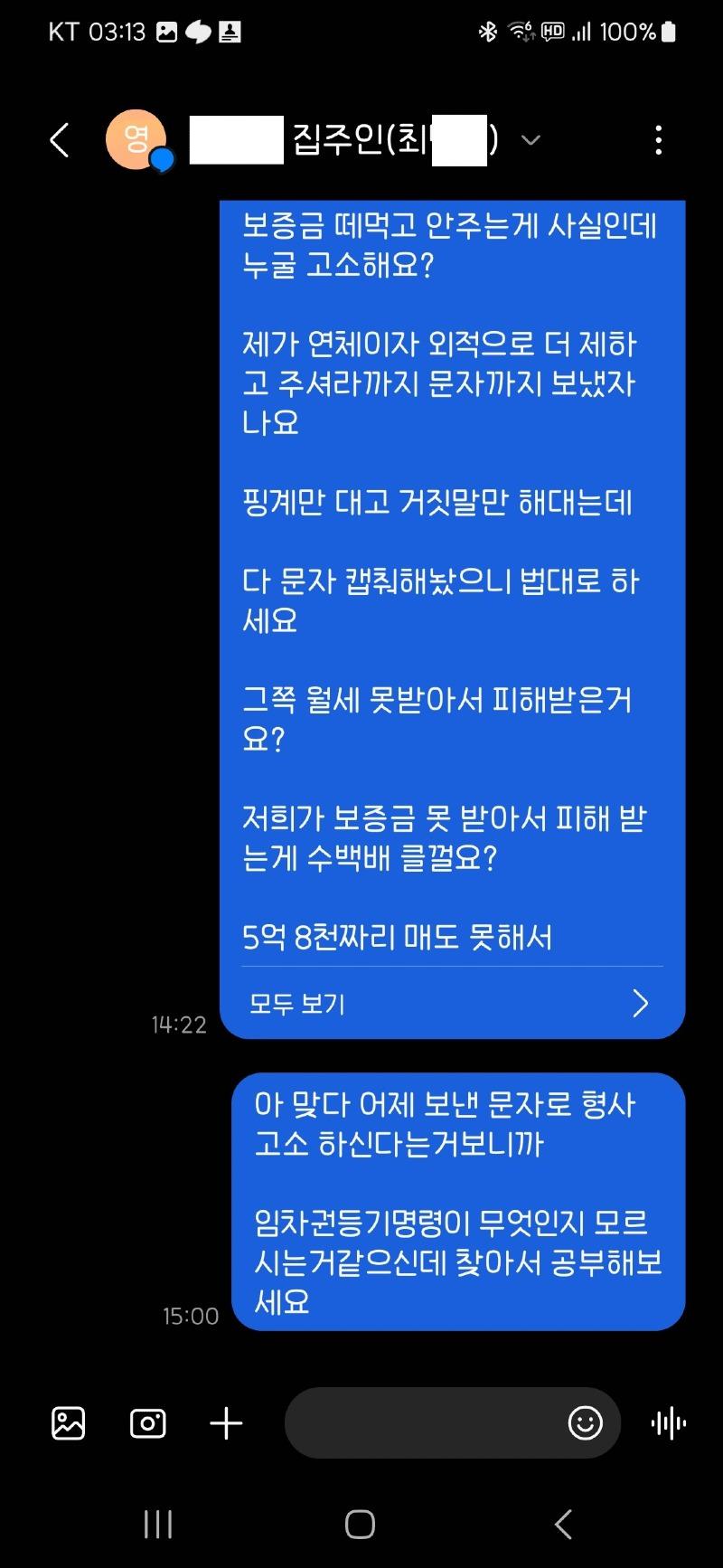The height and width of the screenshot is (1568, 723).
Task: Open the camera icon in the chat bar
Action: coord(147,1423)
